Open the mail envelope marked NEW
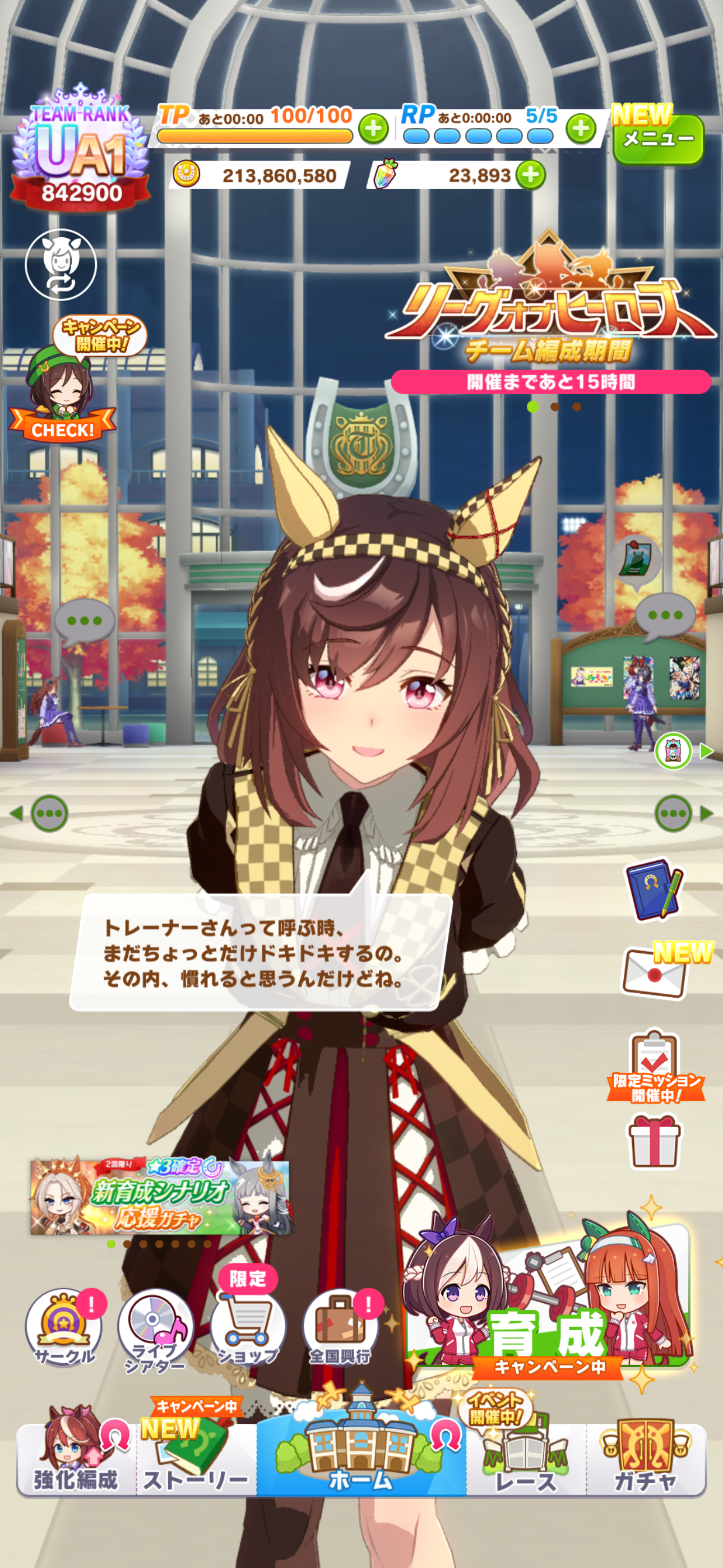Image resolution: width=723 pixels, height=1568 pixels. pyautogui.click(x=655, y=972)
